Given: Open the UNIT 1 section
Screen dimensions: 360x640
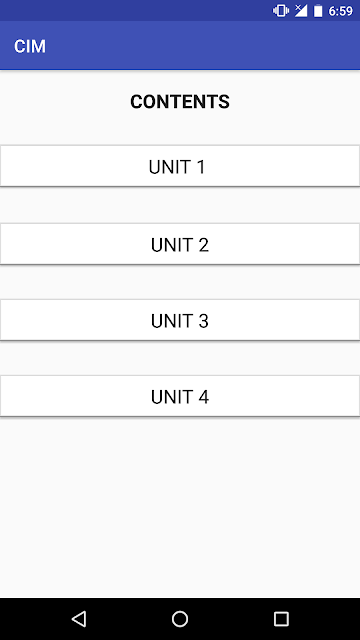Looking at the screenshot, I should pos(180,166).
